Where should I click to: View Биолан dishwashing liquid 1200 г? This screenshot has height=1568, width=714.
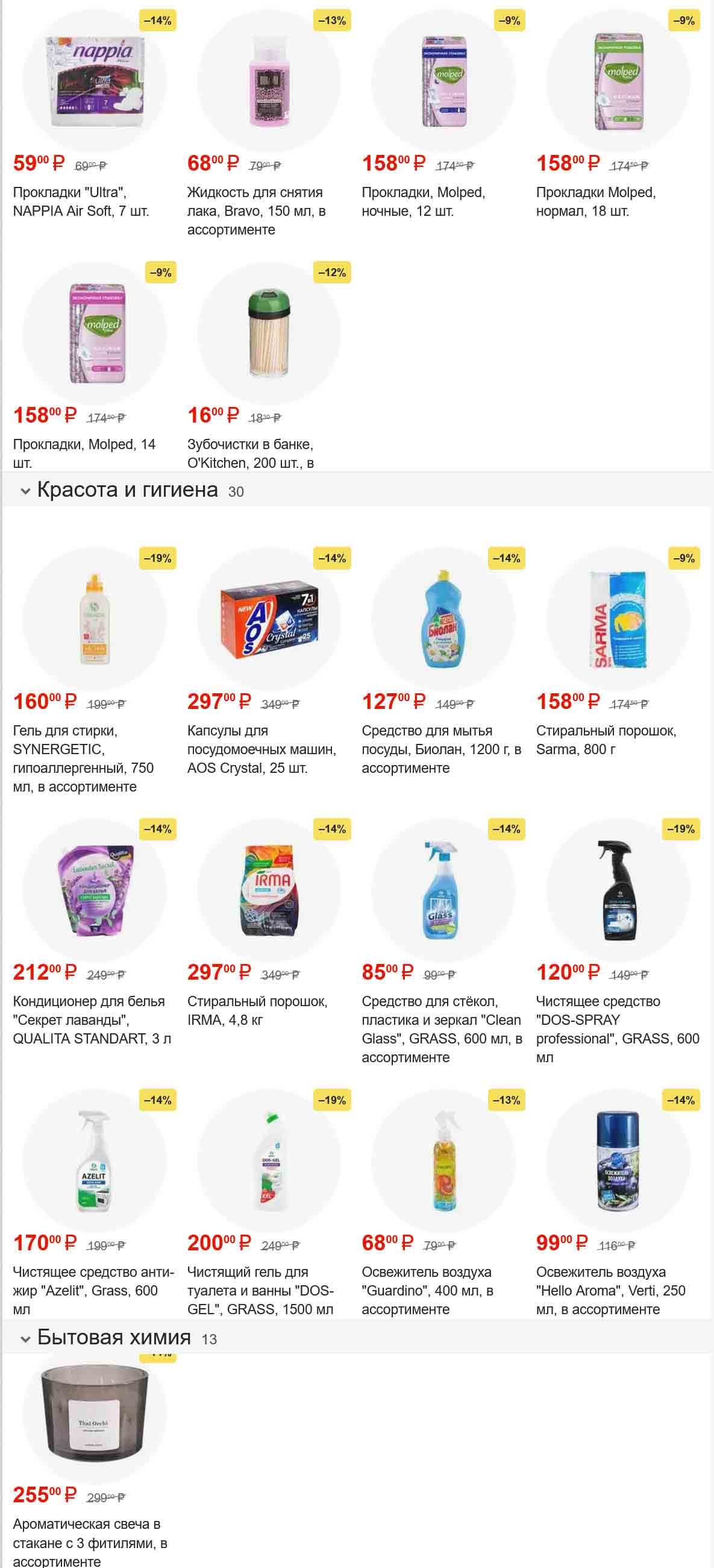[x=443, y=620]
